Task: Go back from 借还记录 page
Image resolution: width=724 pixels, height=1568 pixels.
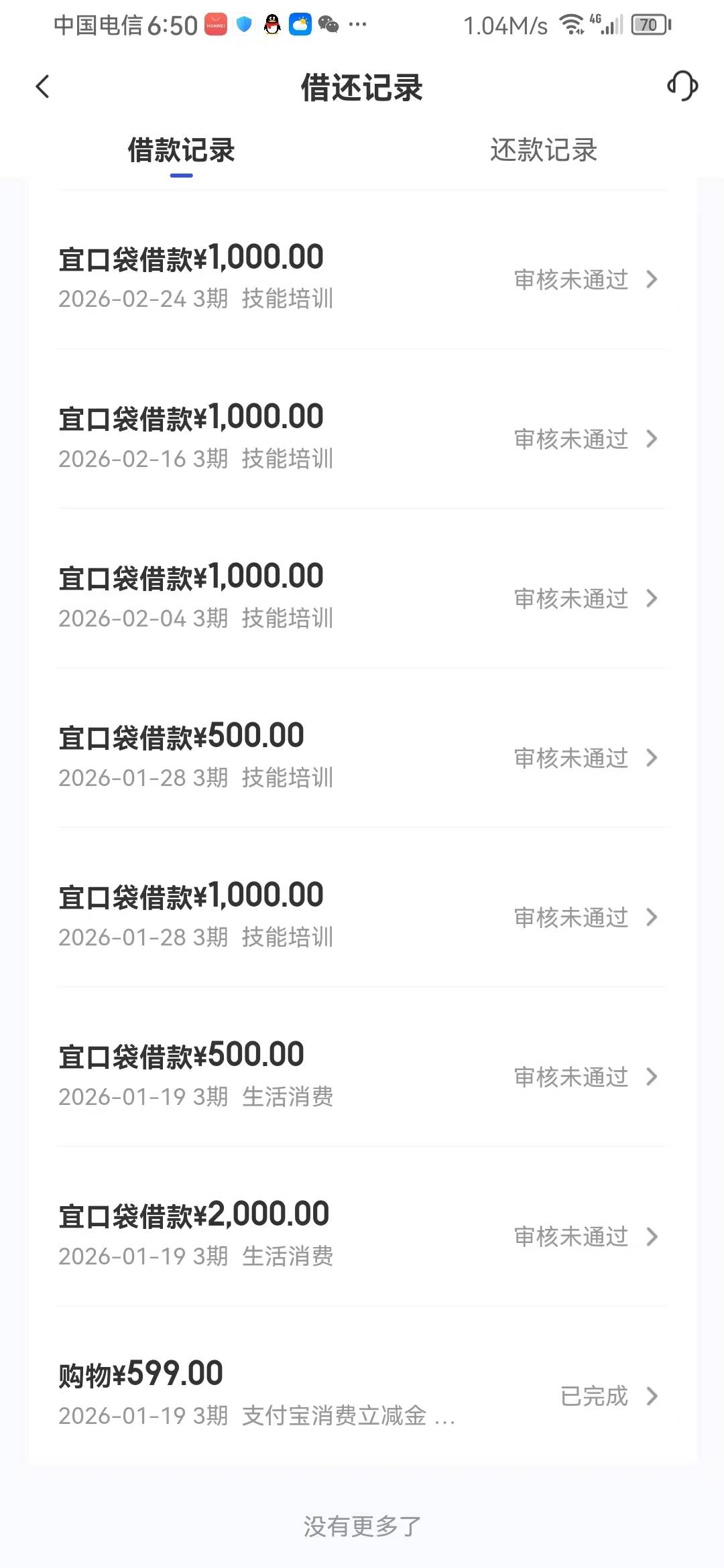Action: 43,86
